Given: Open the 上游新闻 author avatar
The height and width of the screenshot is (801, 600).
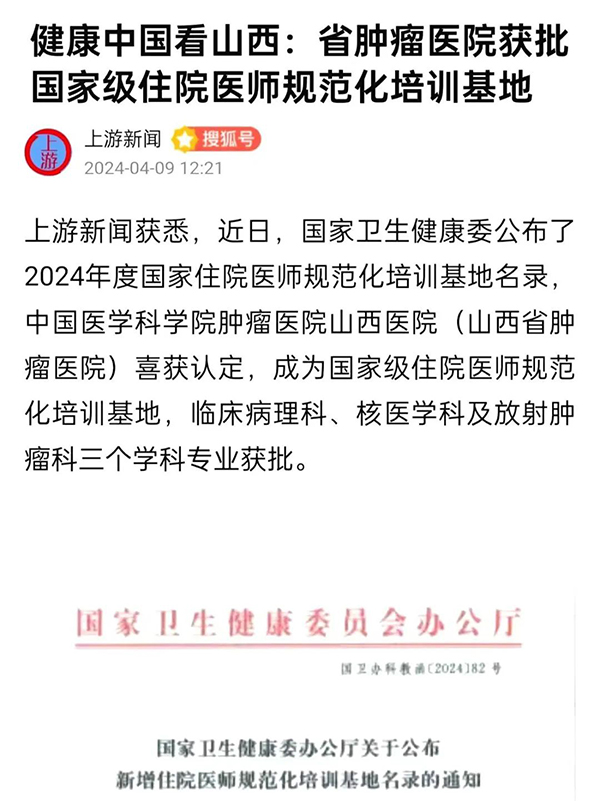Looking at the screenshot, I should click(47, 152).
